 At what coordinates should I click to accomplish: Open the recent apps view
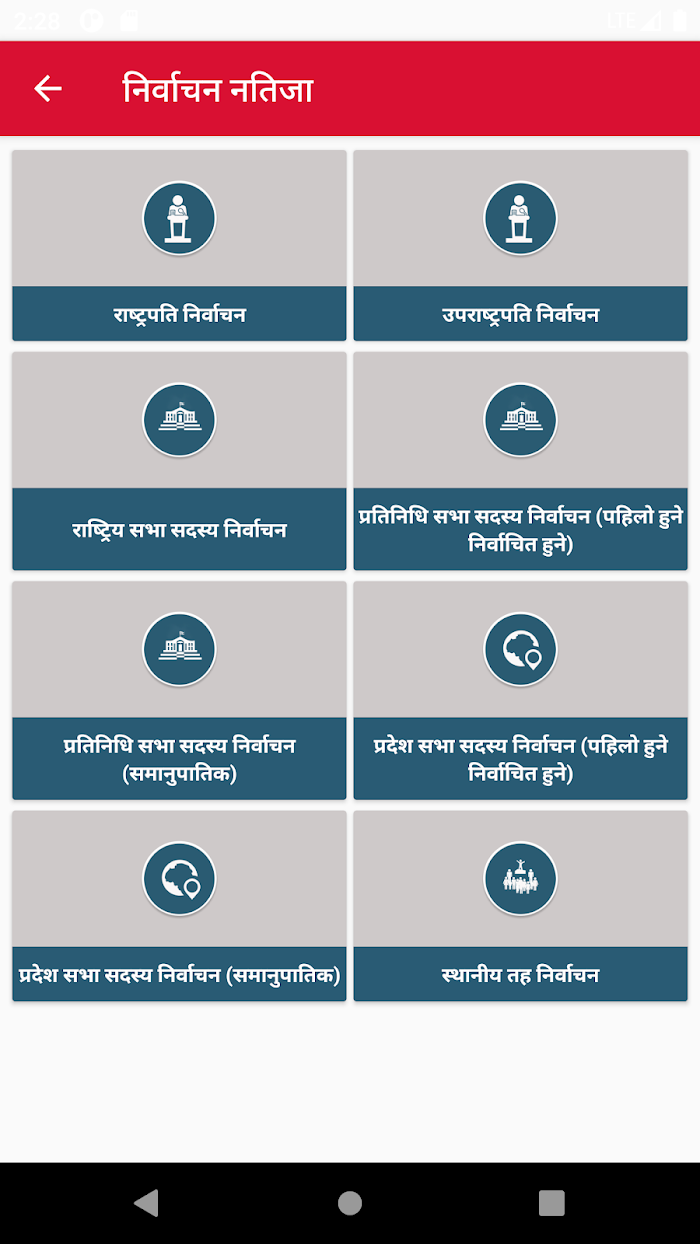pos(551,1202)
